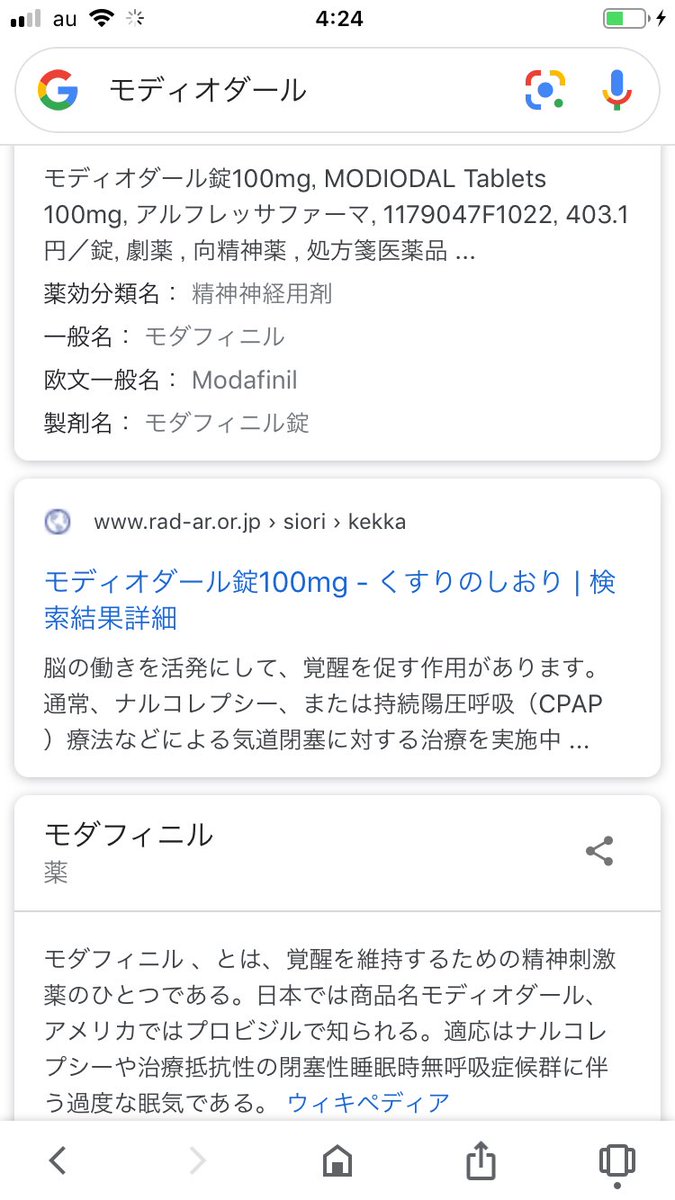Go back to the previous page
This screenshot has height=1200, width=675.
(58, 1160)
